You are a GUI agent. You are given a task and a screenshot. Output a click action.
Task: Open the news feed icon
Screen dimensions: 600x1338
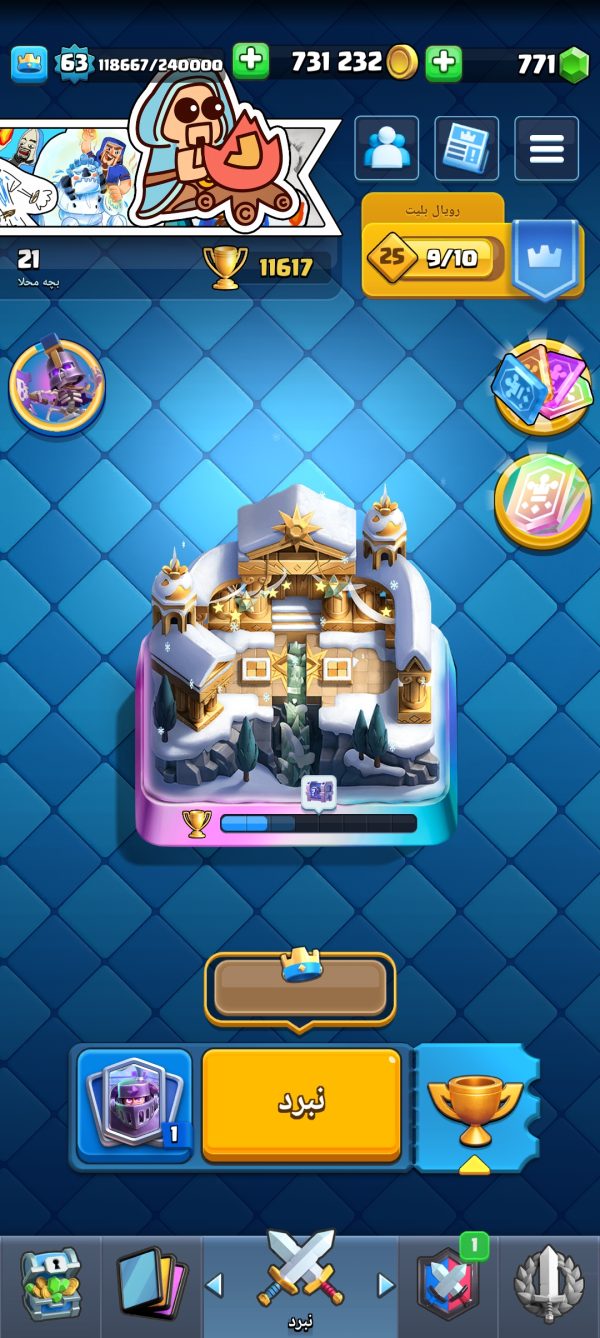[466, 149]
